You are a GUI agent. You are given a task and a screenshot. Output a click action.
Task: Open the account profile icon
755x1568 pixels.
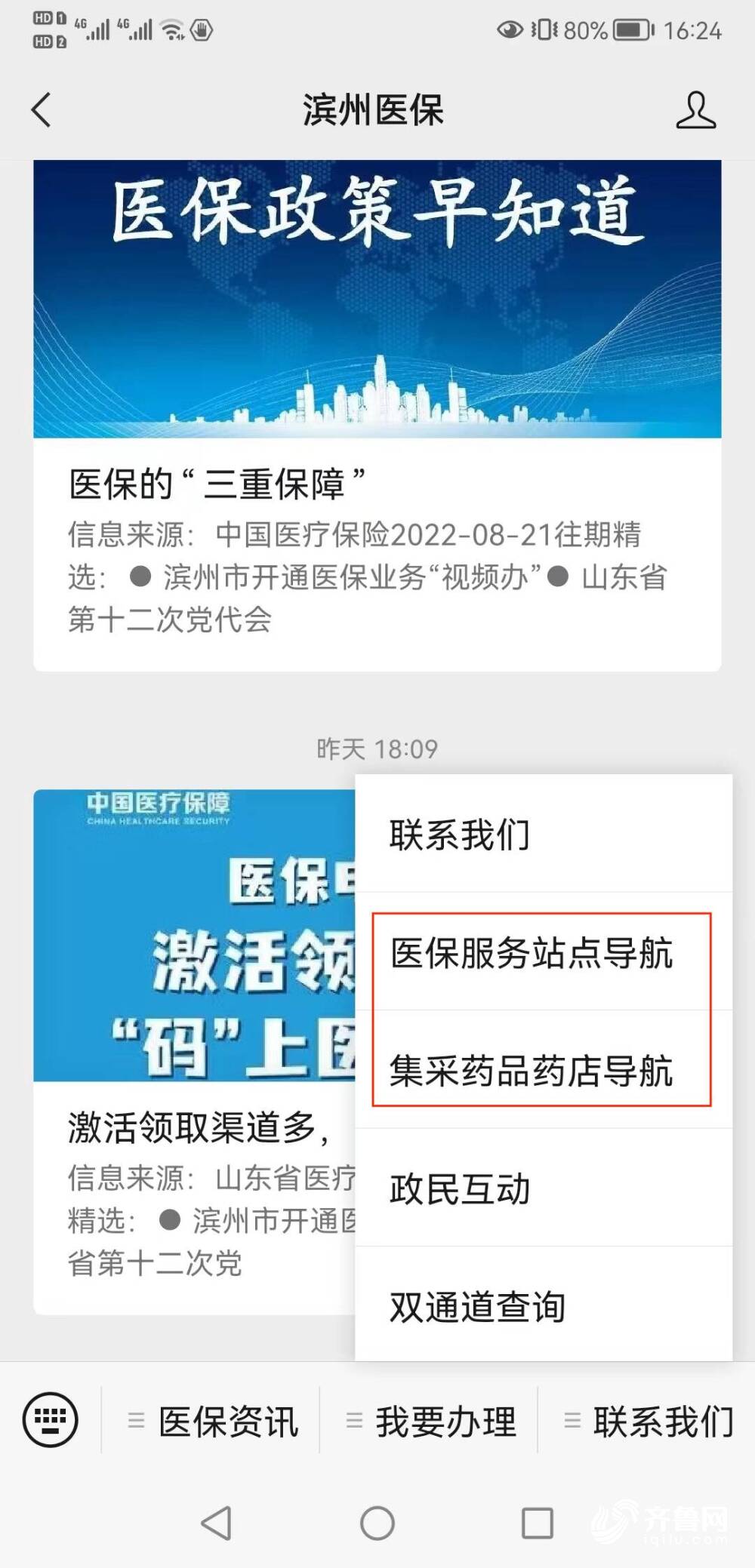click(695, 110)
